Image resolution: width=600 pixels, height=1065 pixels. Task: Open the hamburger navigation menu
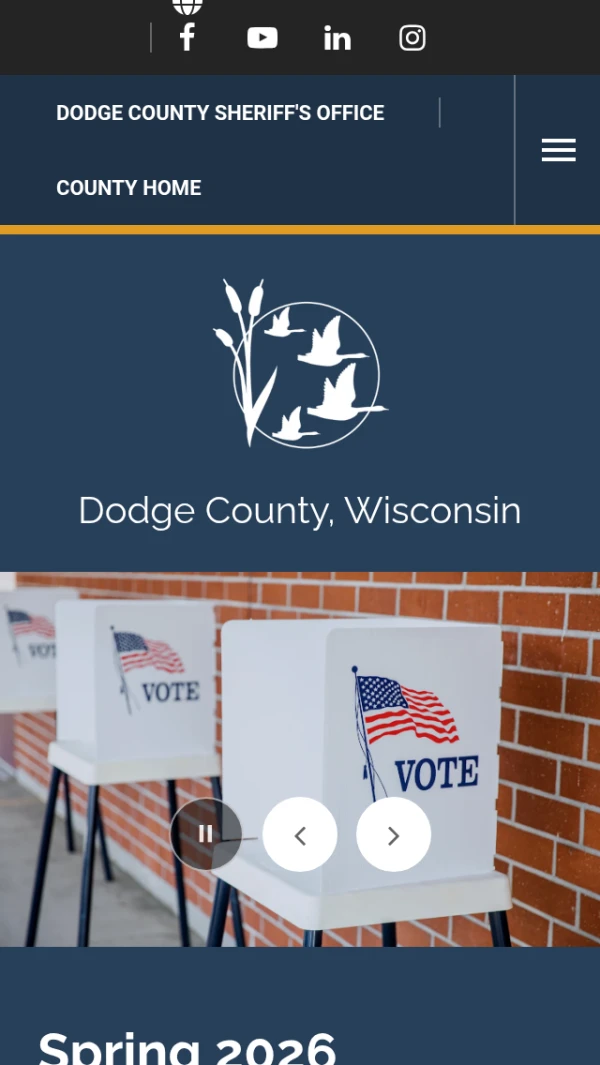tap(558, 150)
